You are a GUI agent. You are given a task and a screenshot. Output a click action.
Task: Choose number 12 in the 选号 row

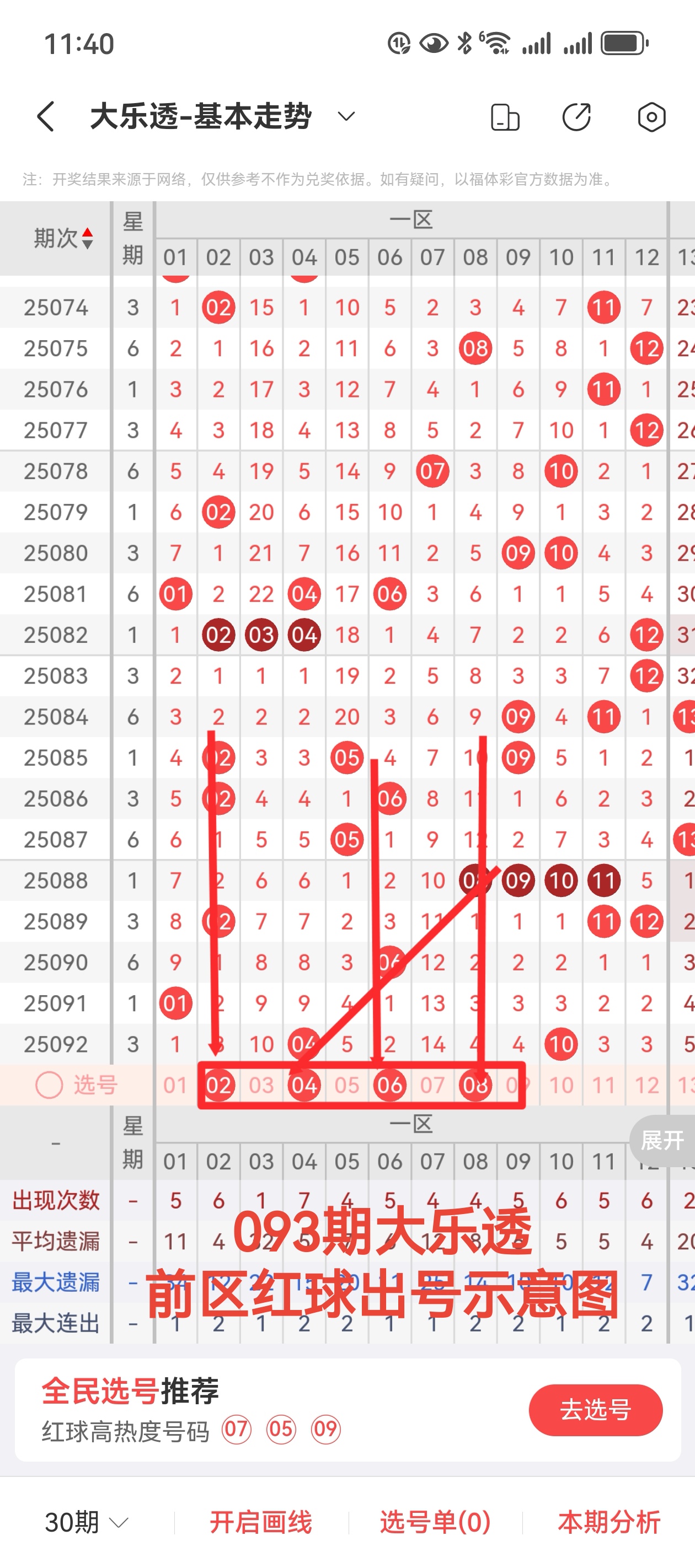click(x=646, y=1085)
